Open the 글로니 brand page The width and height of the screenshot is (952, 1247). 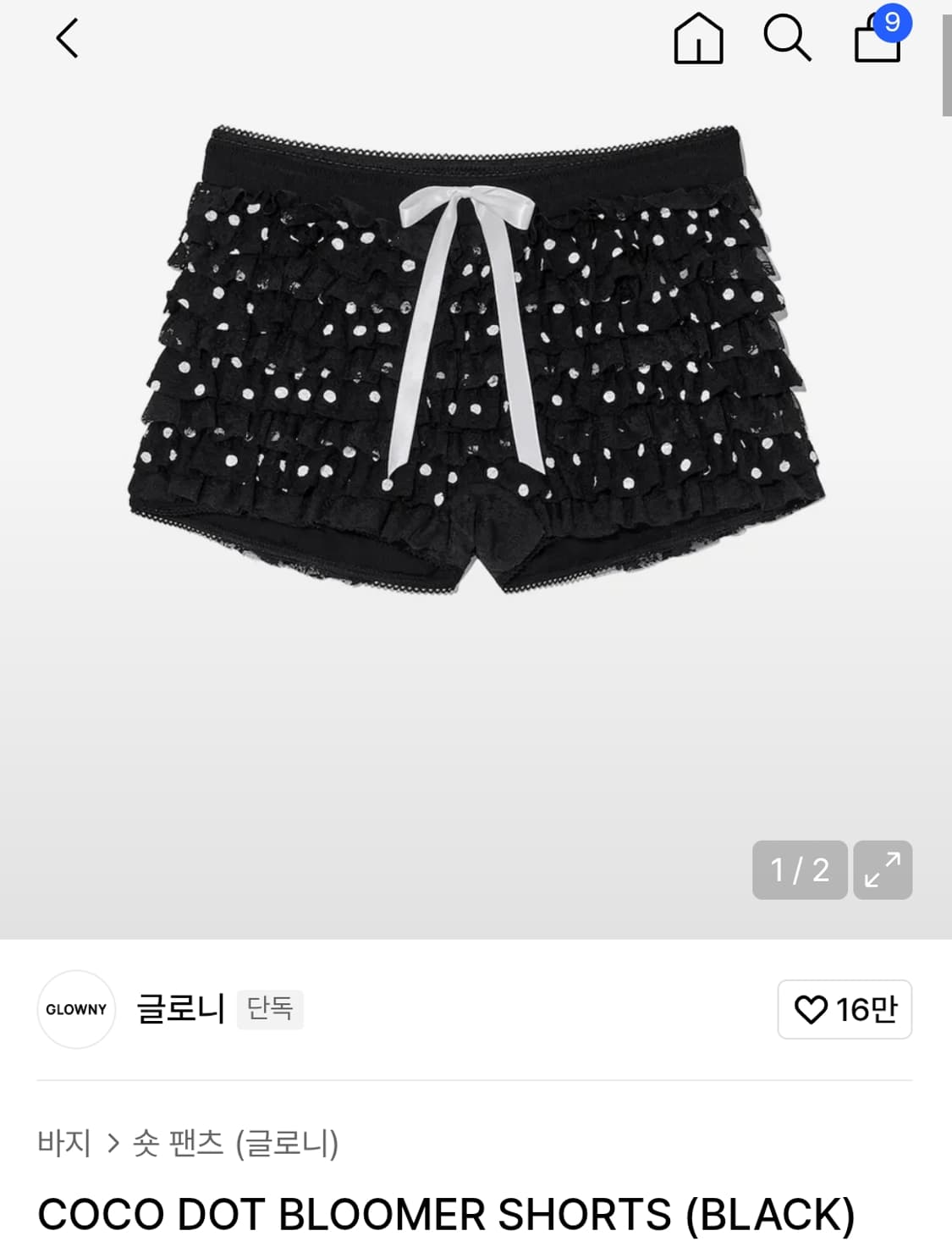click(179, 1009)
